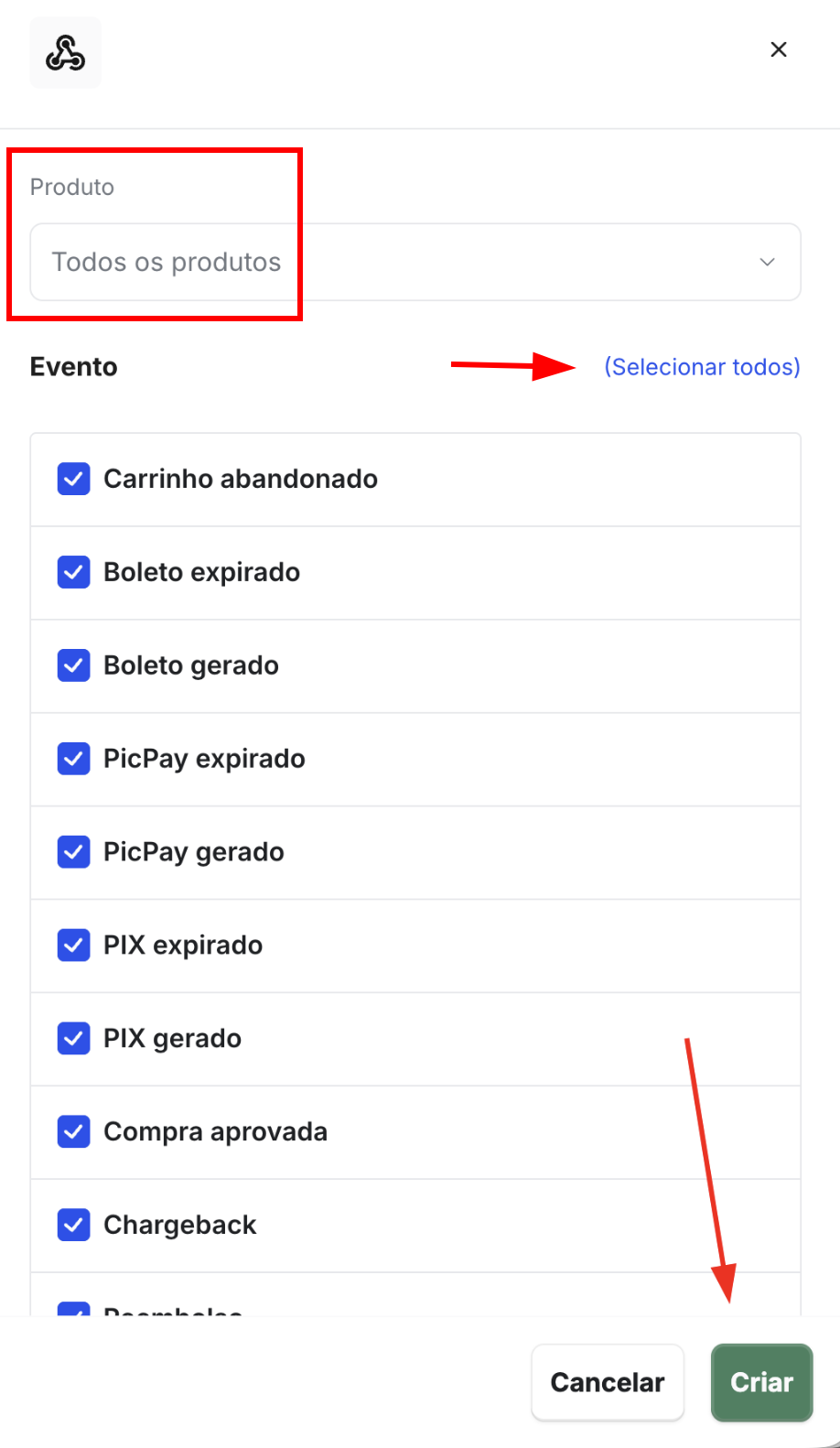This screenshot has height=1448, width=840.
Task: Close the webhook dialog
Action: point(779,49)
